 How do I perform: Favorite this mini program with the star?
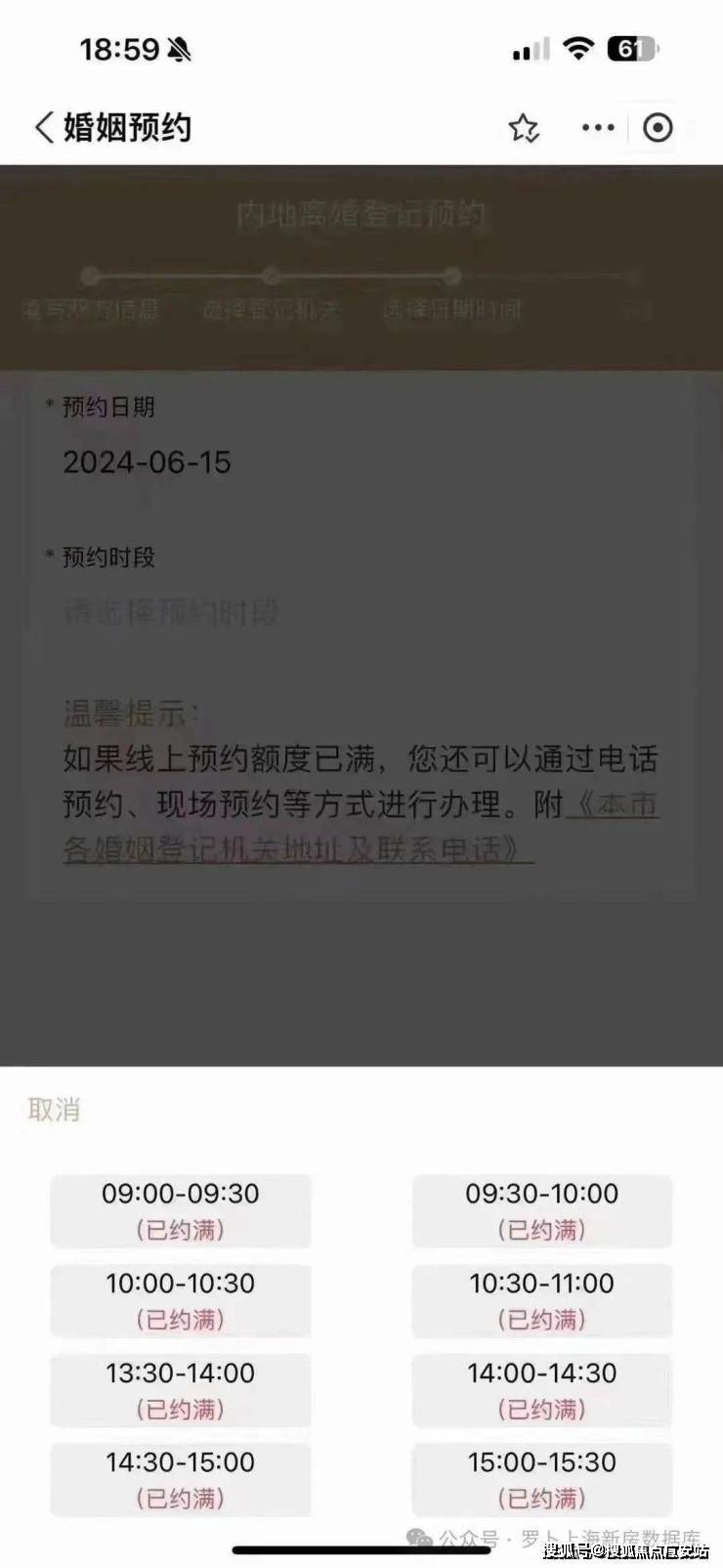524,128
